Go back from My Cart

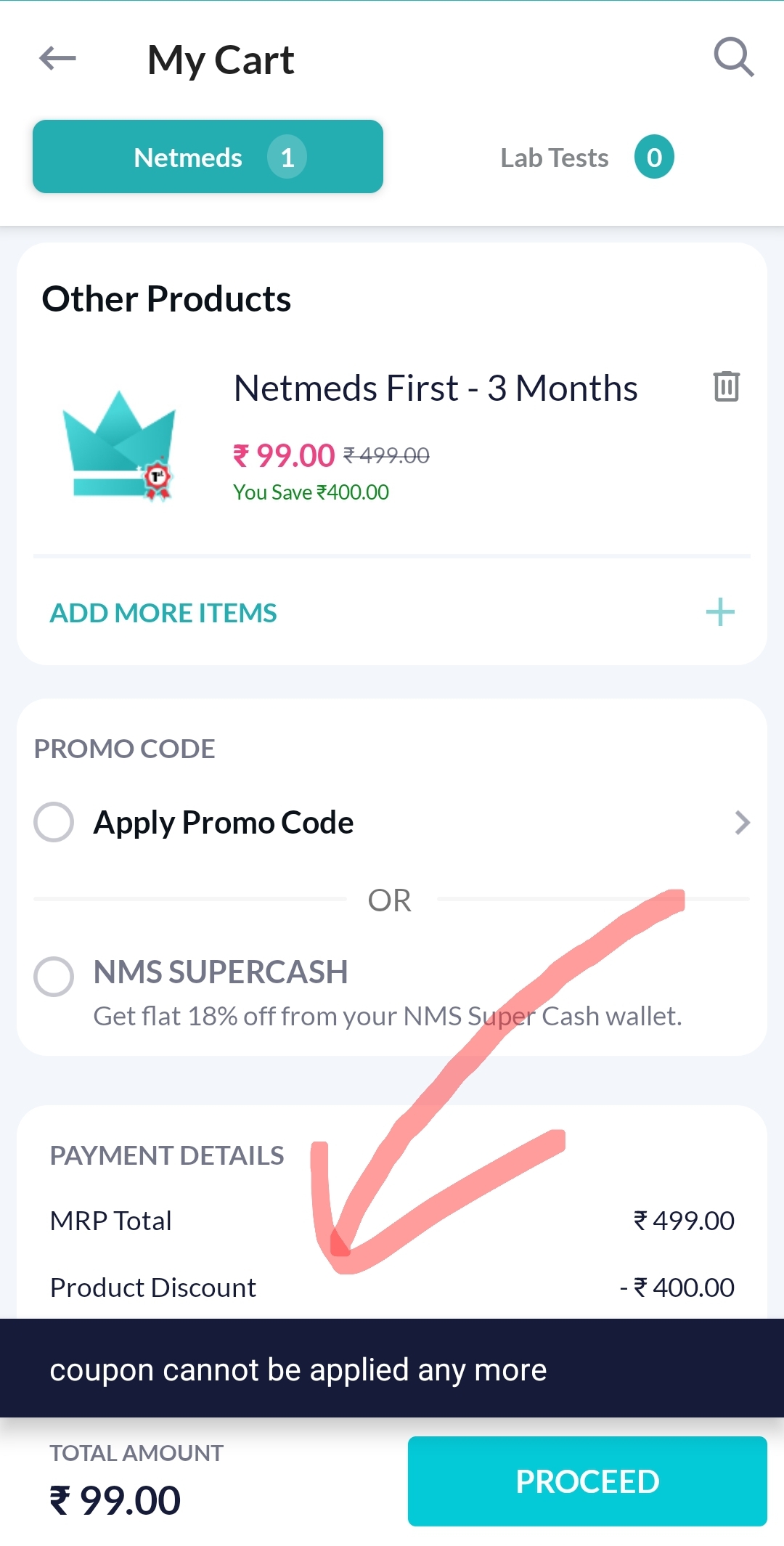(x=58, y=59)
